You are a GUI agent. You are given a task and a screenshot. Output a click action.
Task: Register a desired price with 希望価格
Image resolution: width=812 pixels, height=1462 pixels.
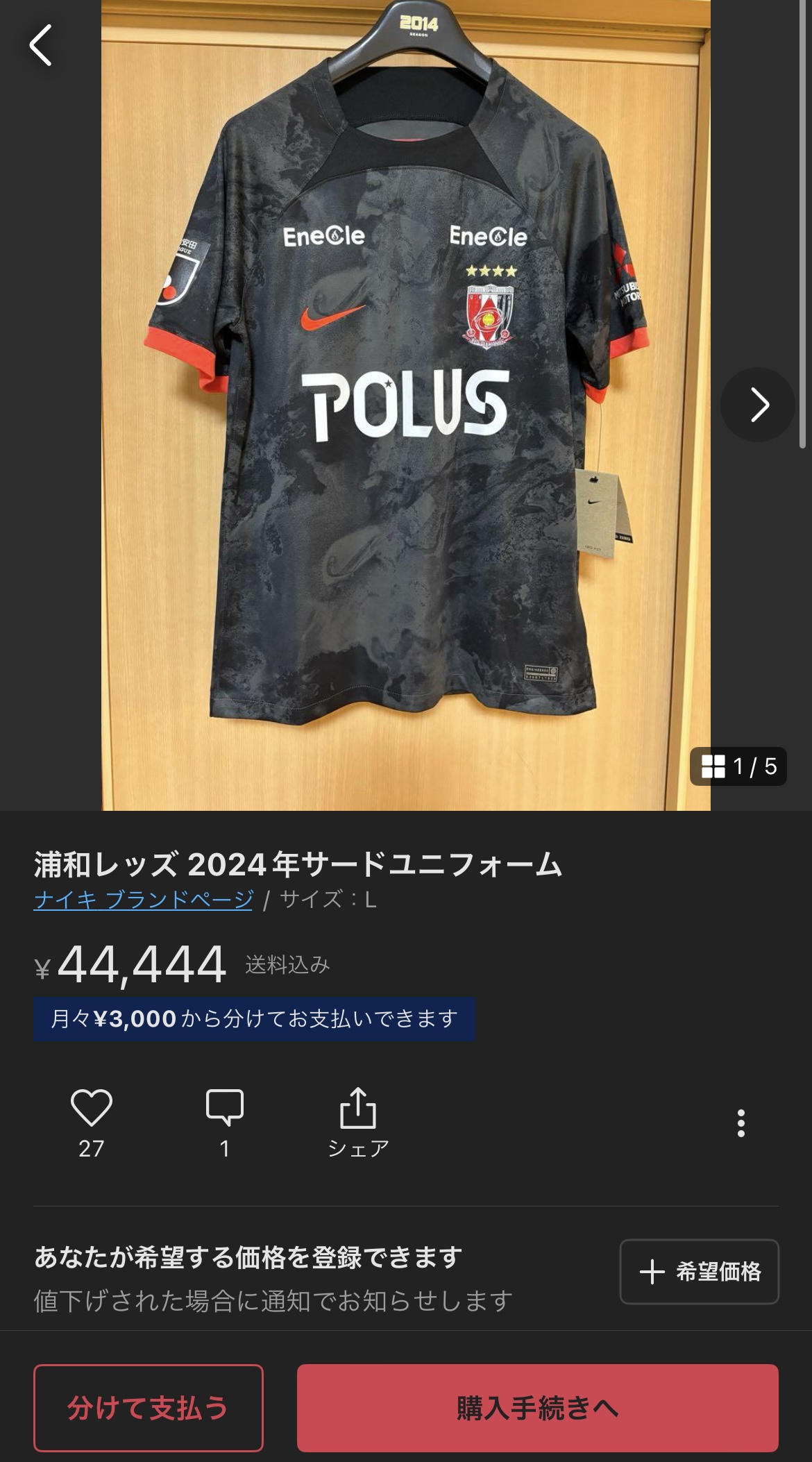(x=699, y=1272)
